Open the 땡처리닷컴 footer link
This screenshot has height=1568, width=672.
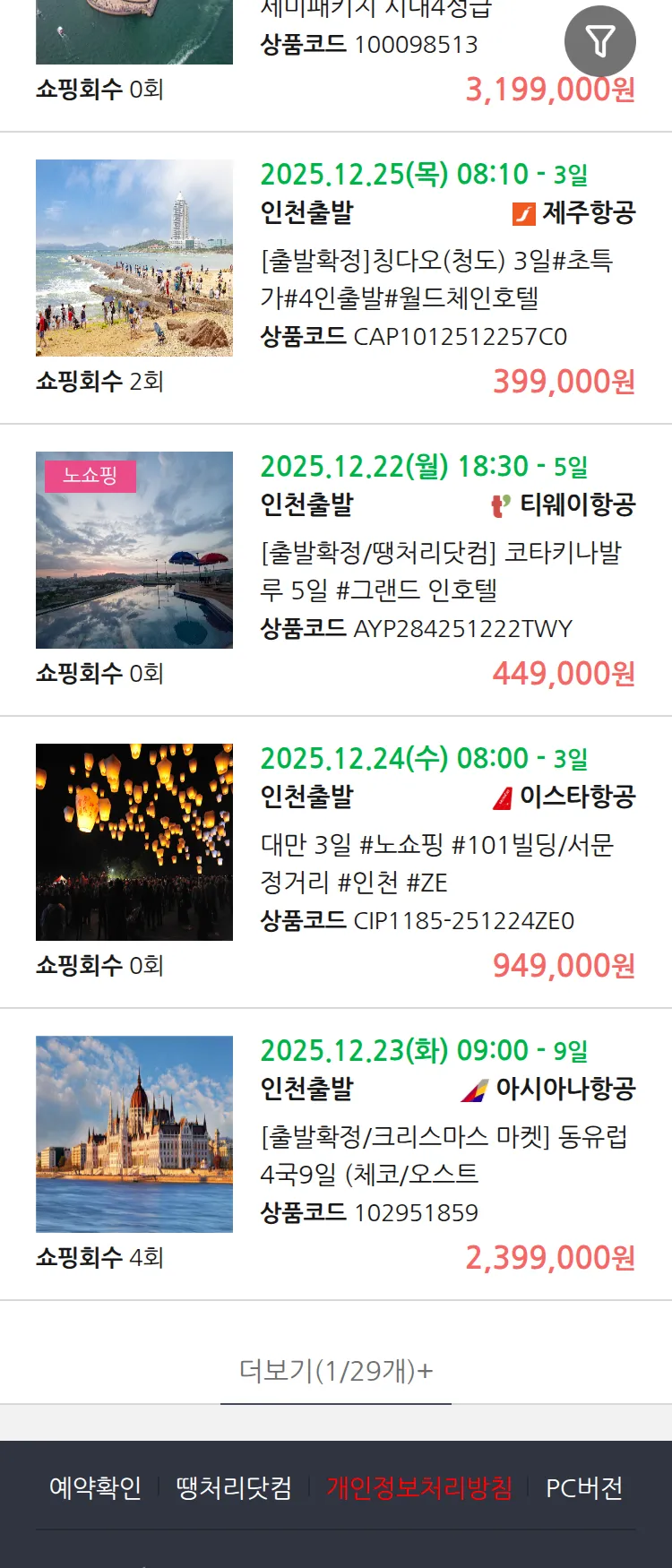pos(234,1488)
